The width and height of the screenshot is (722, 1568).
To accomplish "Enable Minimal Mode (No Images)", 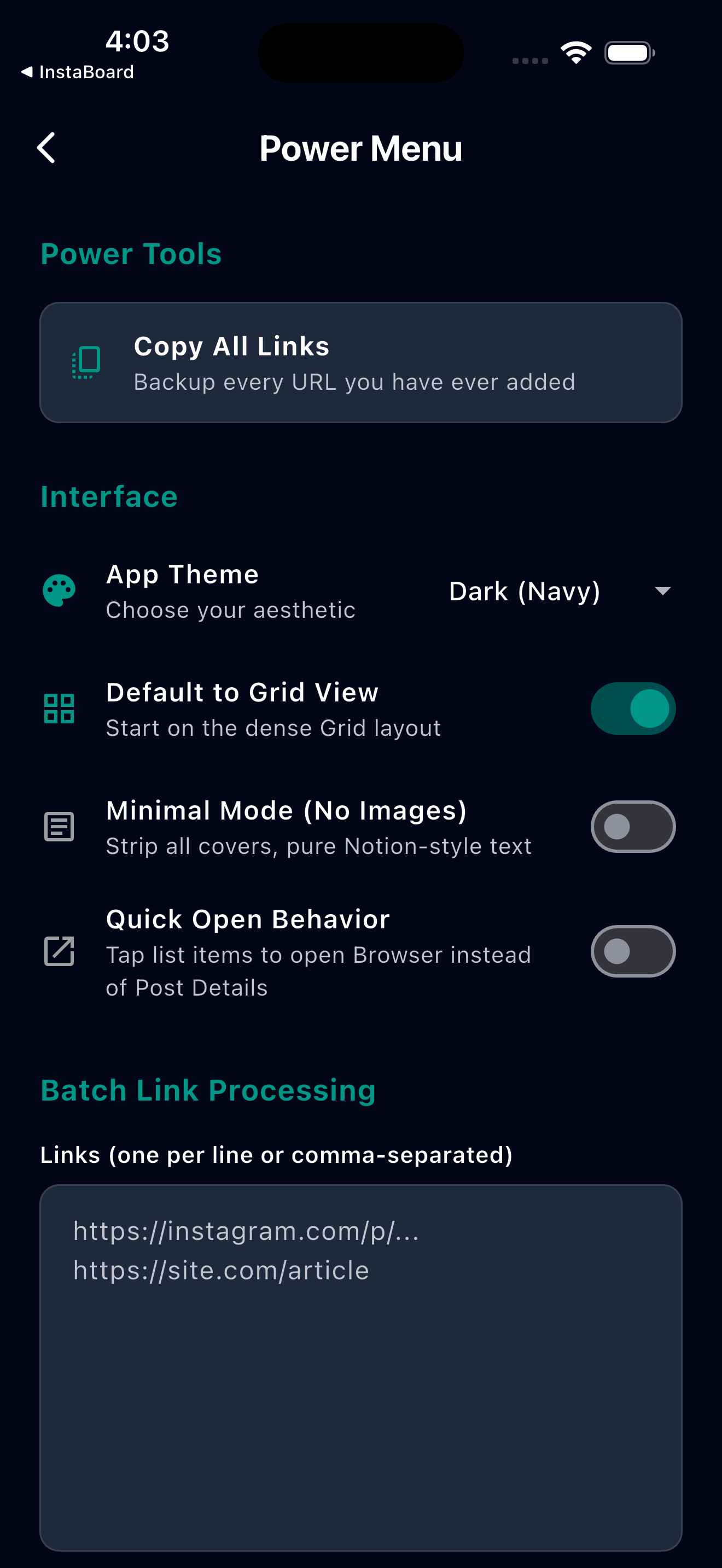I will click(x=633, y=826).
